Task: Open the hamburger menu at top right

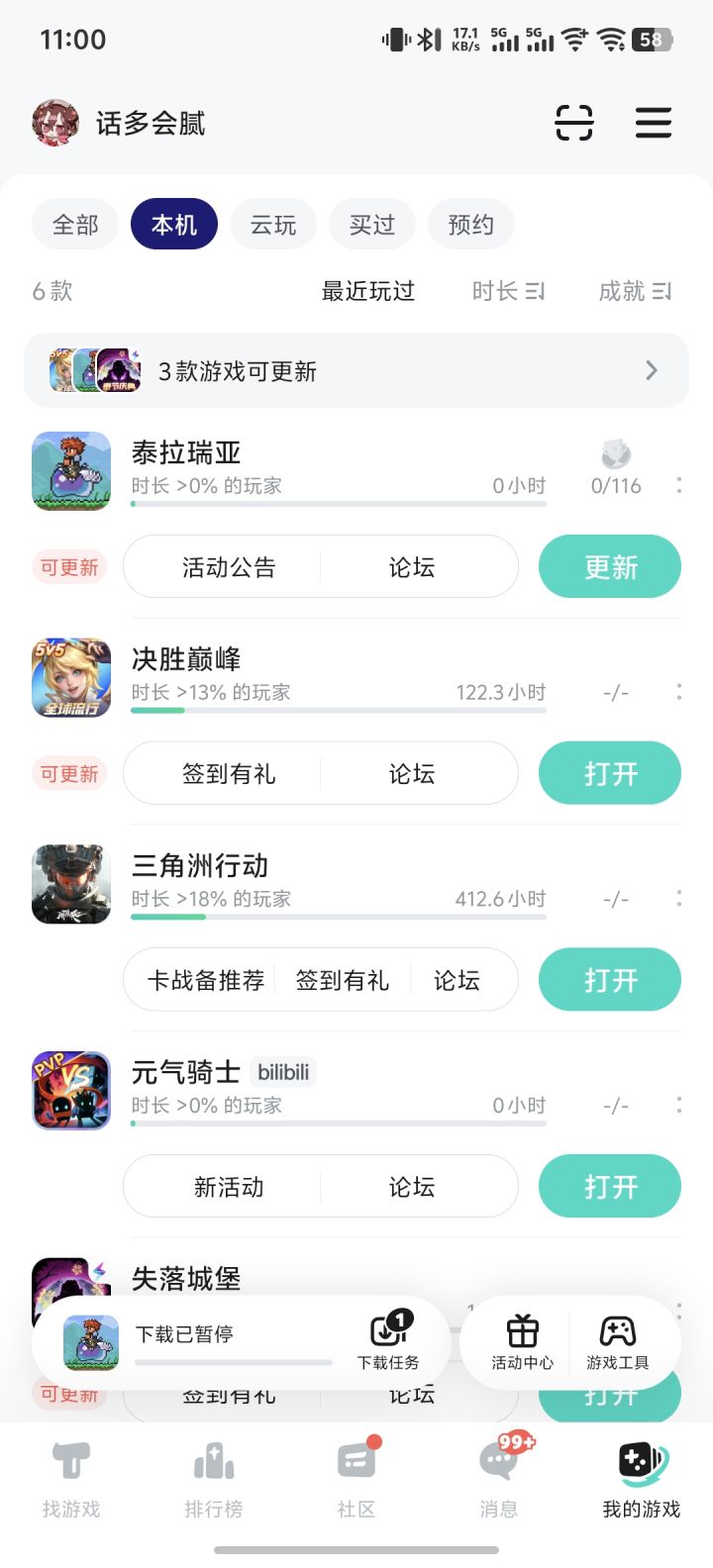Action: [654, 123]
